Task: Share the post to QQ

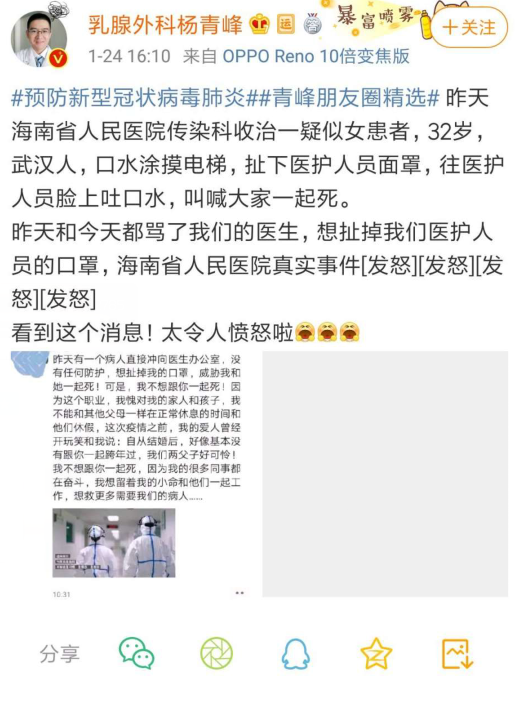Action: [296, 654]
